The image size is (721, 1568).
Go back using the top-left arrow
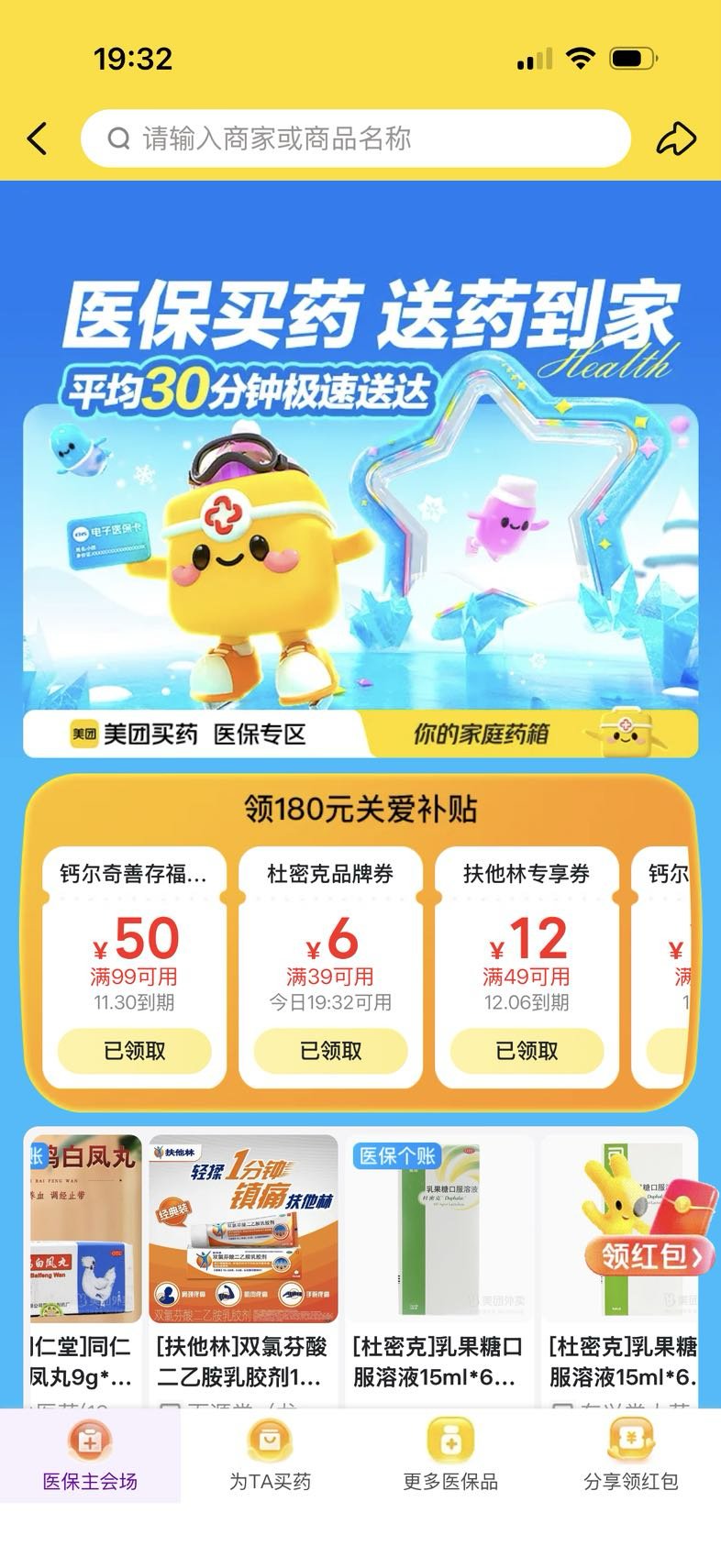(37, 139)
